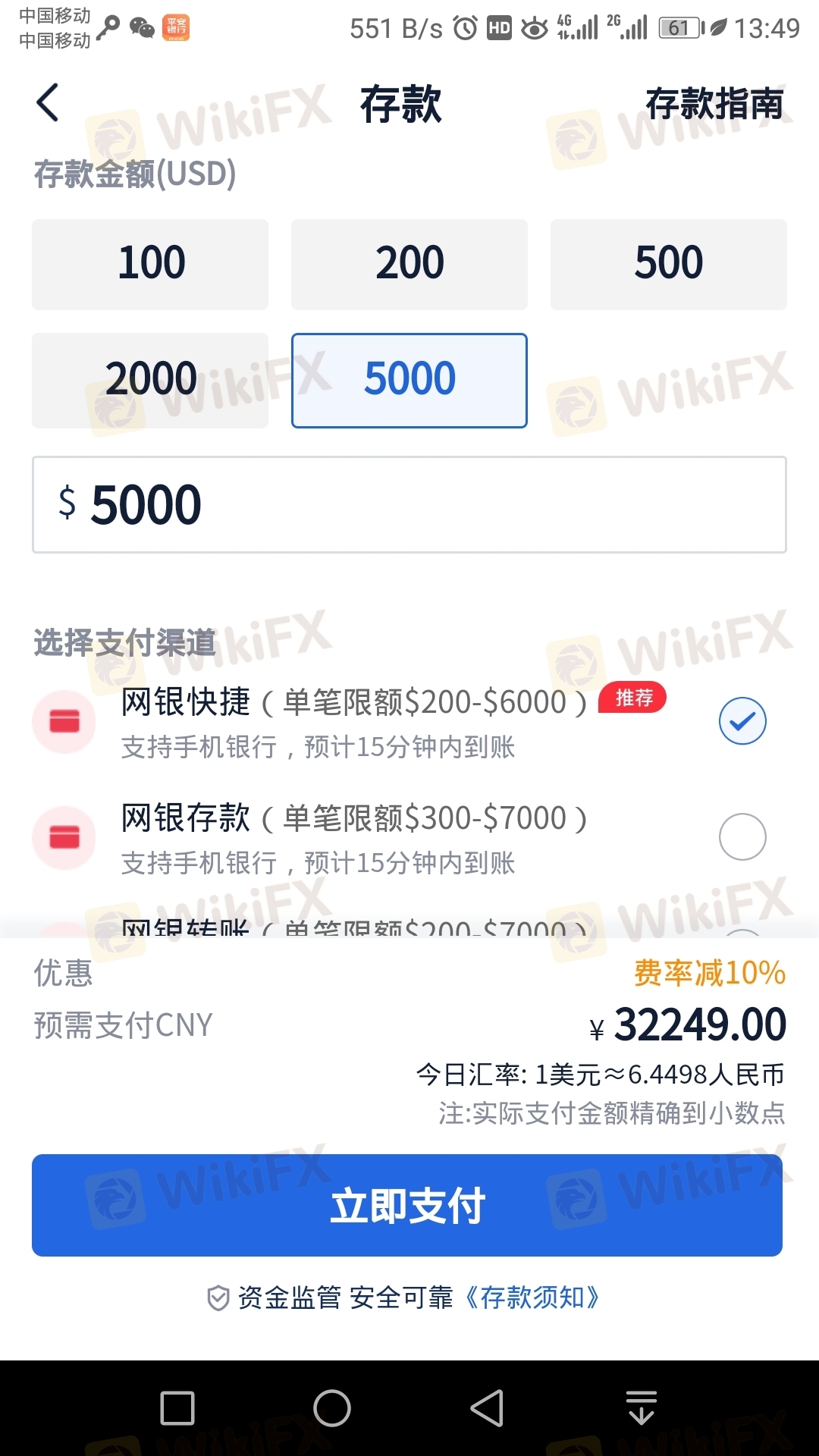
Task: Pick the 500 USD amount option
Action: pos(668,264)
